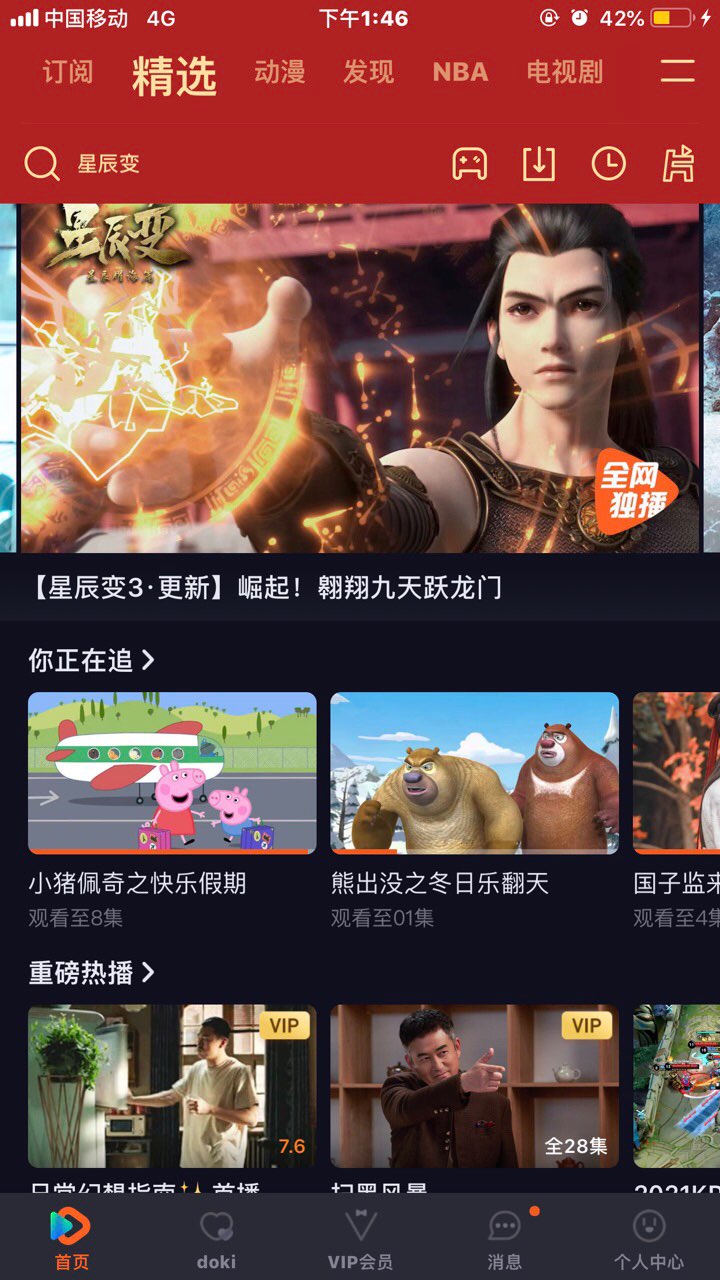Open the downloads icon
Viewport: 720px width, 1280px height.
pos(539,164)
